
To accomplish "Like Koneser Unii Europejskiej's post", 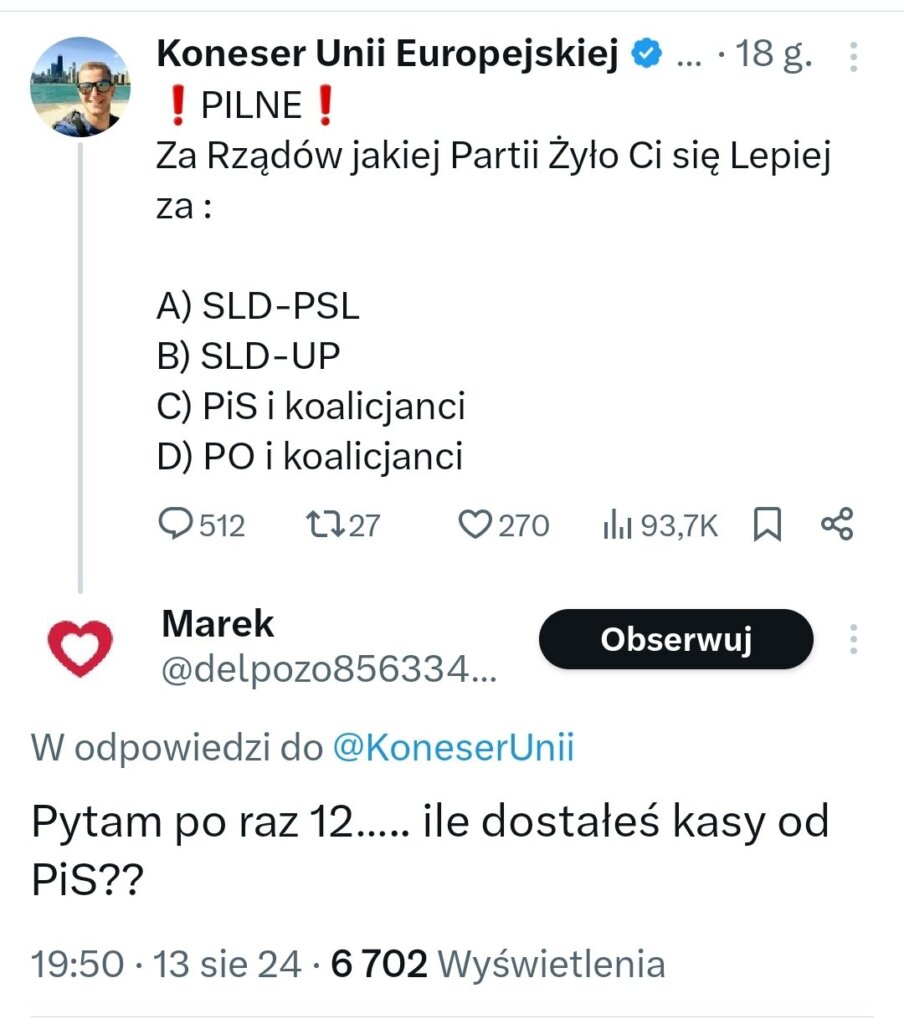I will point(476,525).
